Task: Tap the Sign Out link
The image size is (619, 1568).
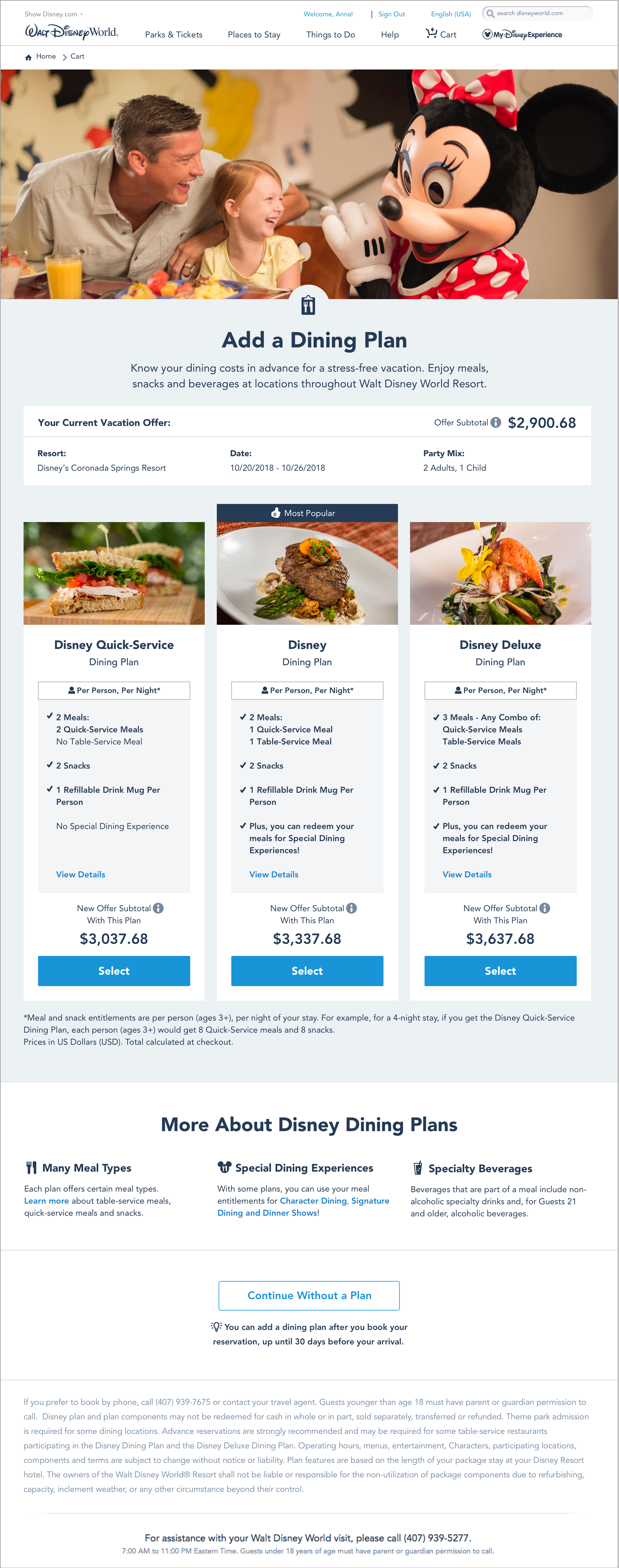Action: click(x=391, y=14)
